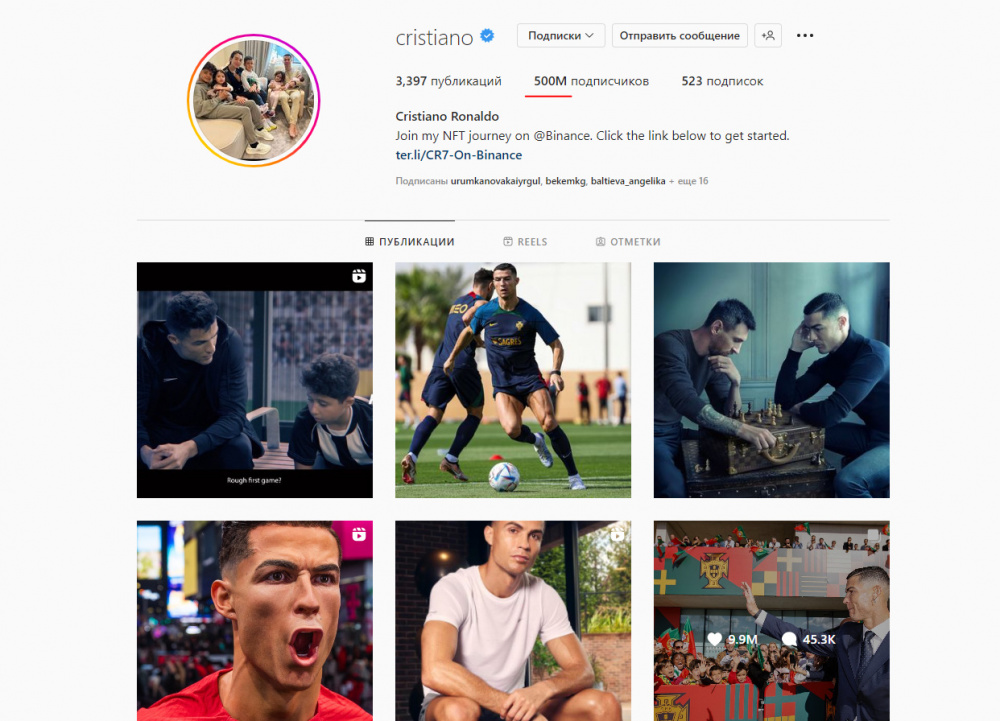View cristiano's story from profile picture
The width and height of the screenshot is (1000, 721).
click(x=253, y=99)
